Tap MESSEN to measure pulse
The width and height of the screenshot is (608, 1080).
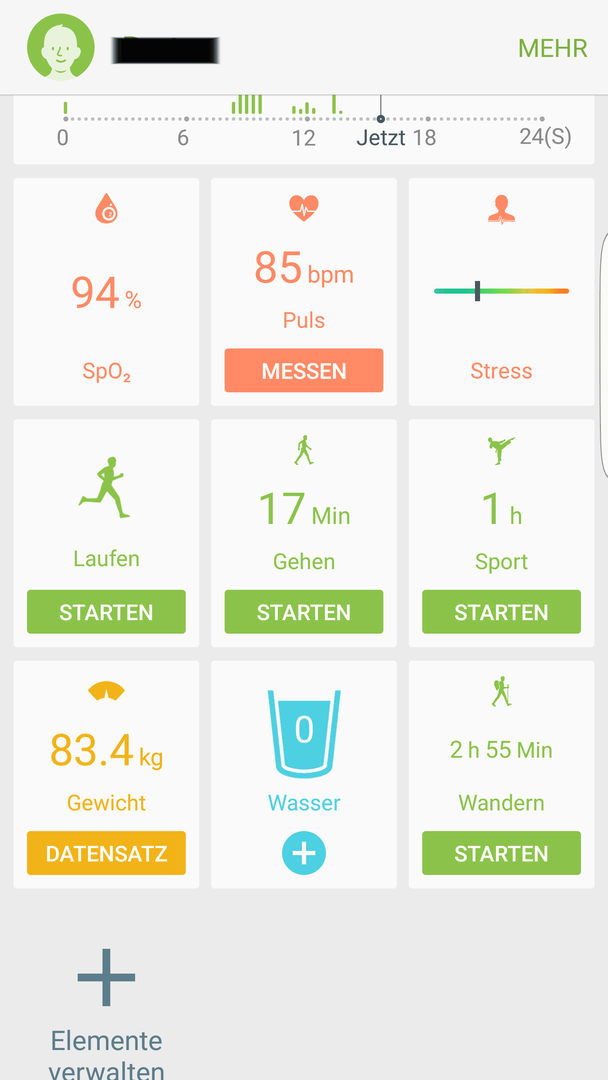pyautogui.click(x=304, y=371)
